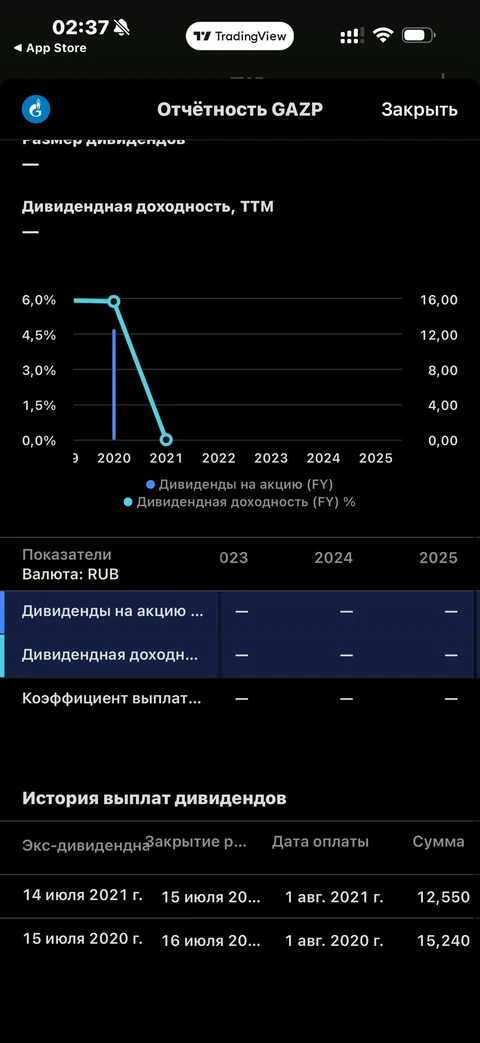Return to App Store via back link
480x1043 pixels.
point(50,48)
